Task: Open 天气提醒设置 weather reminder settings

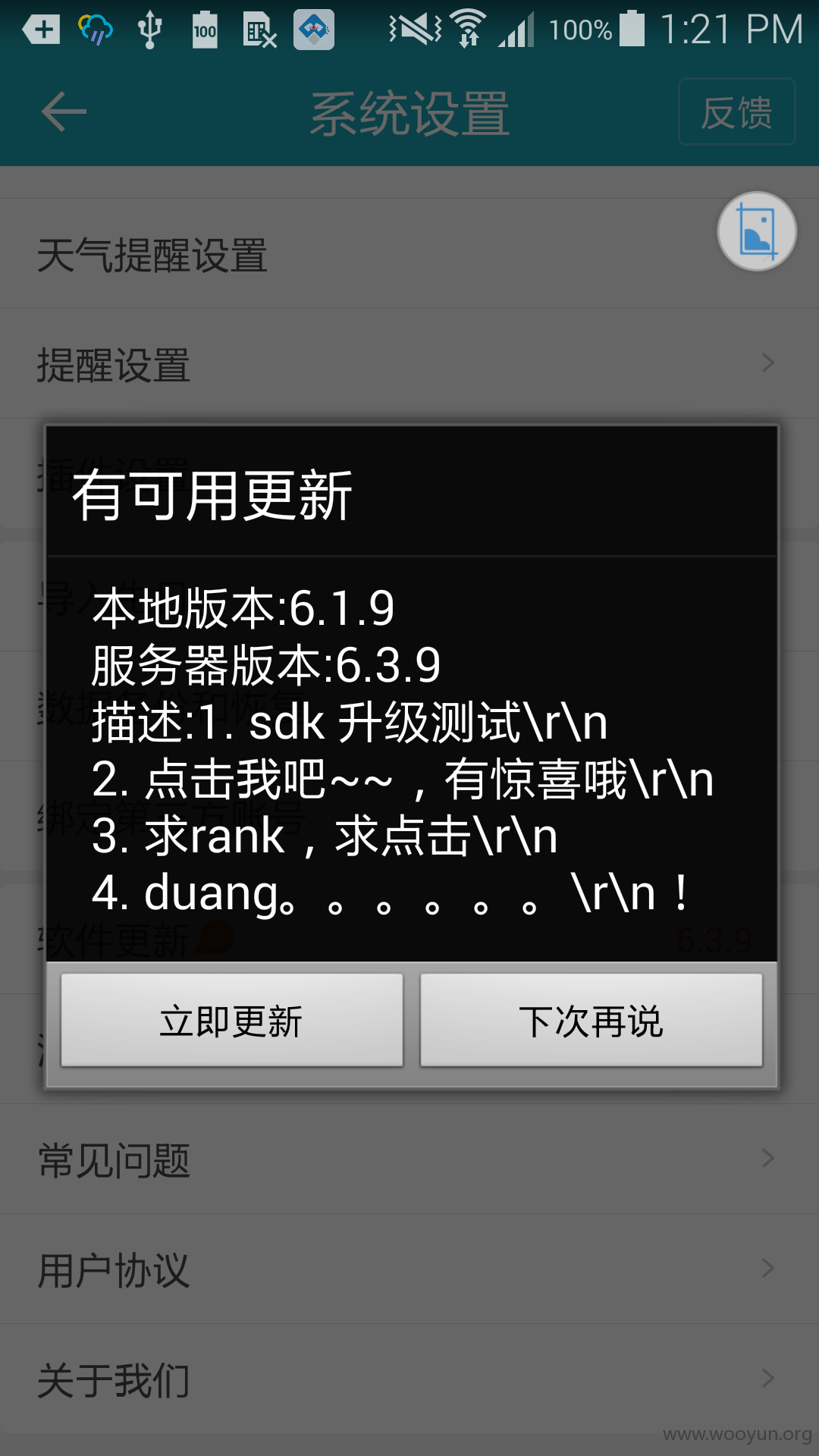Action: pos(409,254)
